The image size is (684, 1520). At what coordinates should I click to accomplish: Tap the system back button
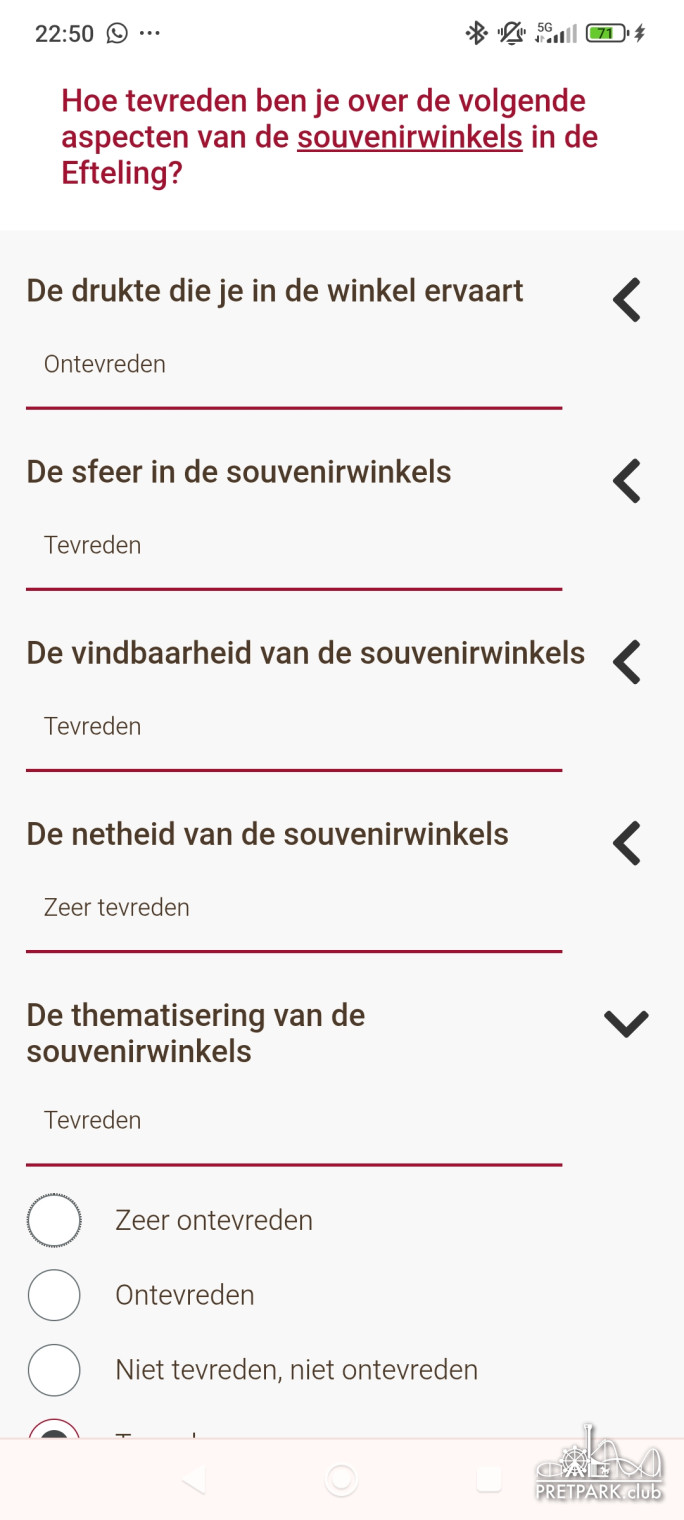(x=195, y=1481)
